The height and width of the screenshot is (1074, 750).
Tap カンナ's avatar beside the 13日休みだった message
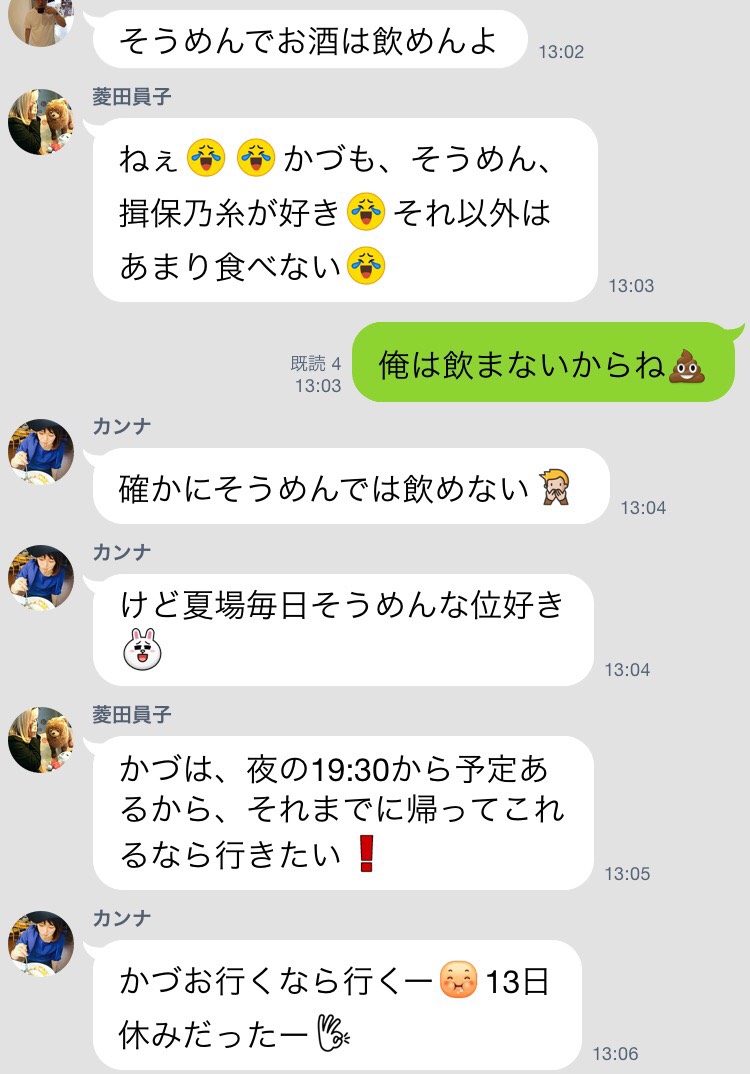pos(41,944)
